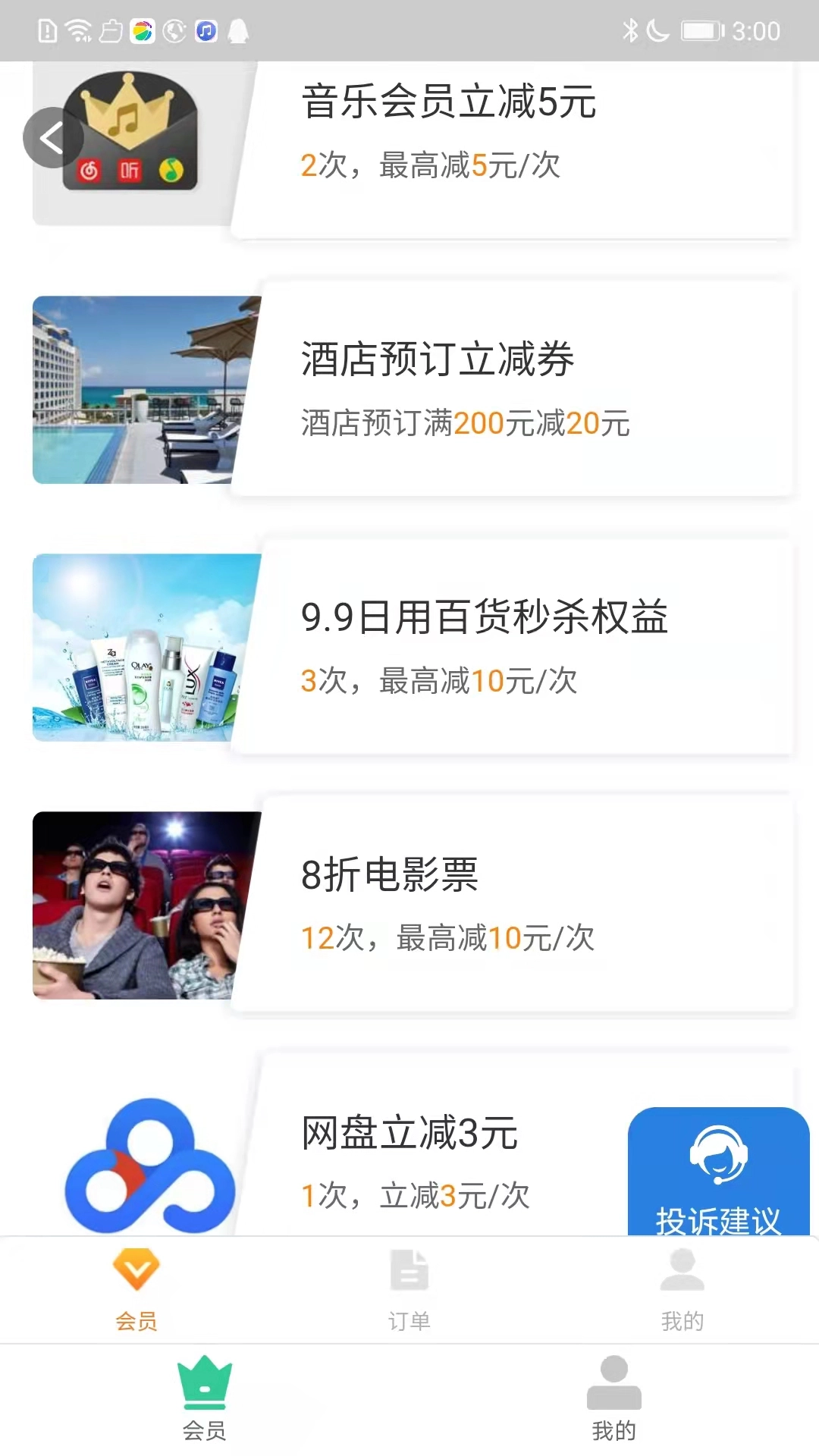Tap the back arrow on the left edge
819x1456 pixels.
(53, 137)
